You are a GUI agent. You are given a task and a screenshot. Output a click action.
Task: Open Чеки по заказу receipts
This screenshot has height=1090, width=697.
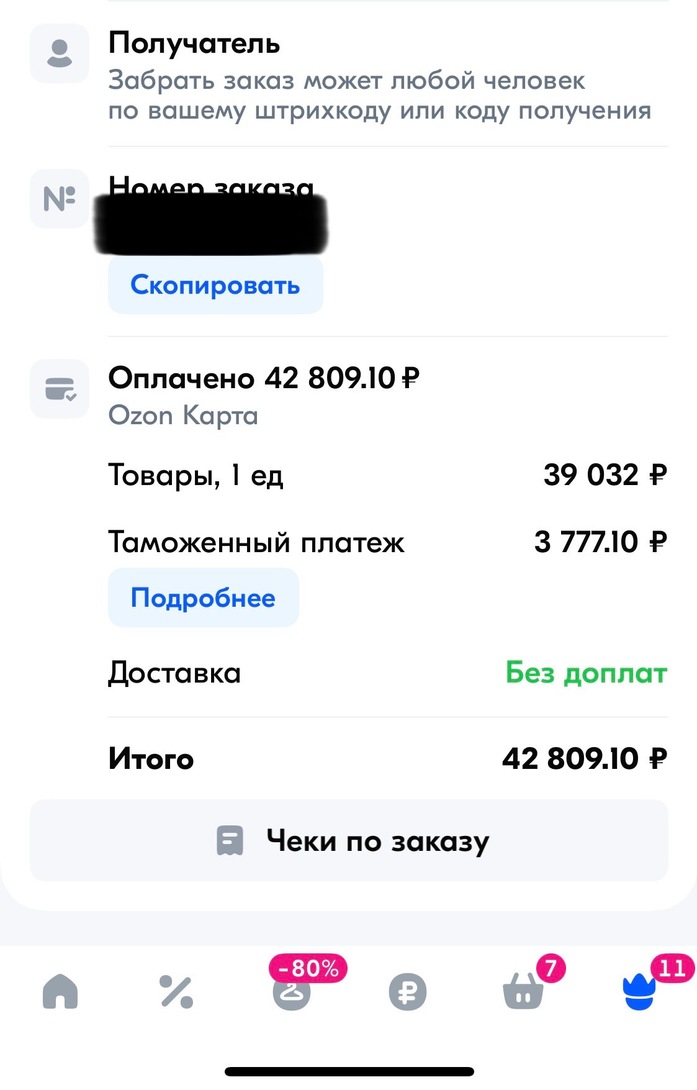coord(348,841)
